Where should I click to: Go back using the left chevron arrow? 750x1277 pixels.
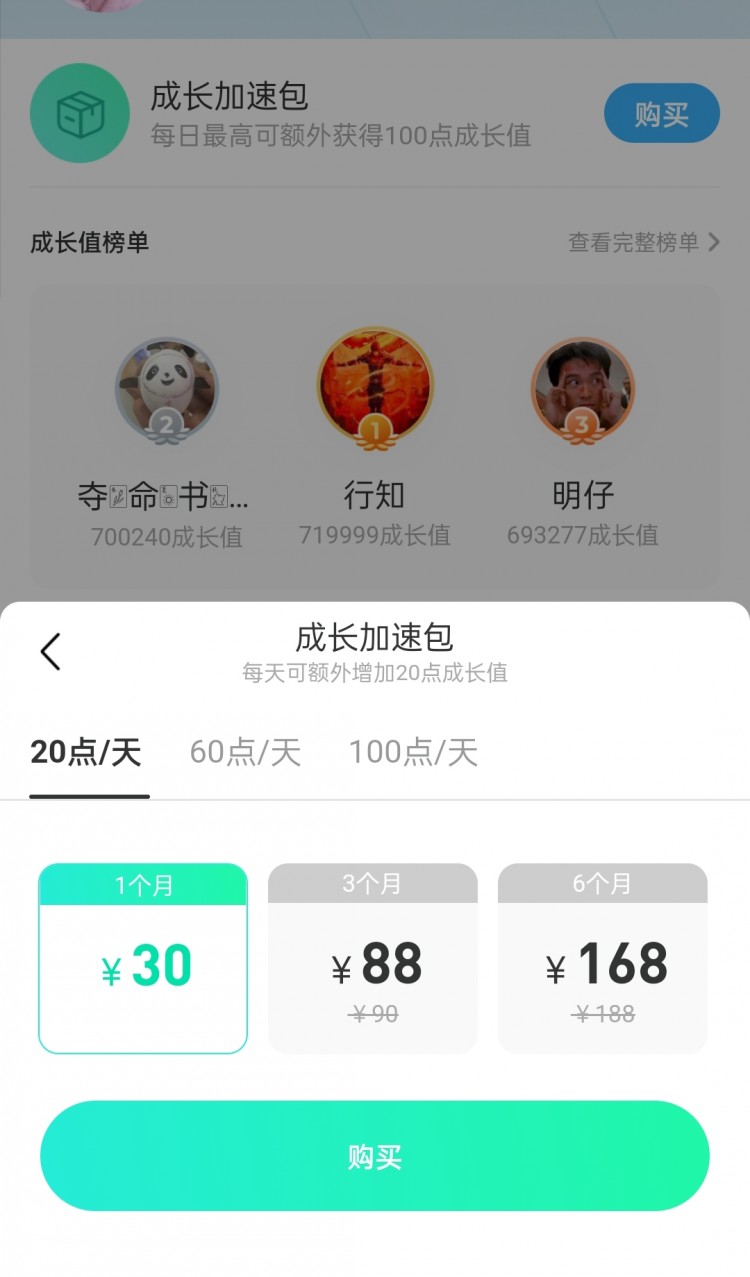point(50,650)
